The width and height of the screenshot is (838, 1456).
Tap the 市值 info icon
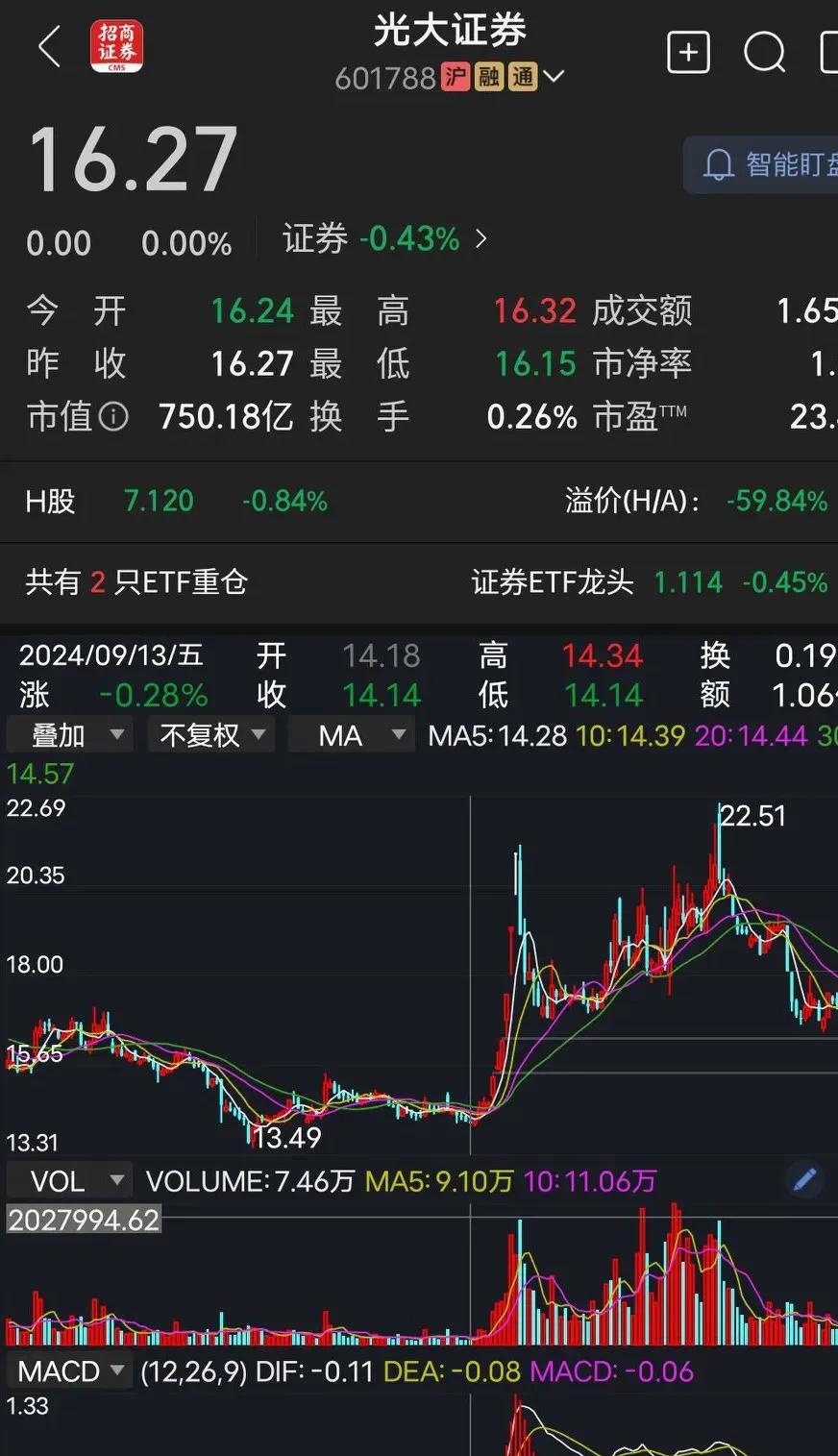pos(115,417)
